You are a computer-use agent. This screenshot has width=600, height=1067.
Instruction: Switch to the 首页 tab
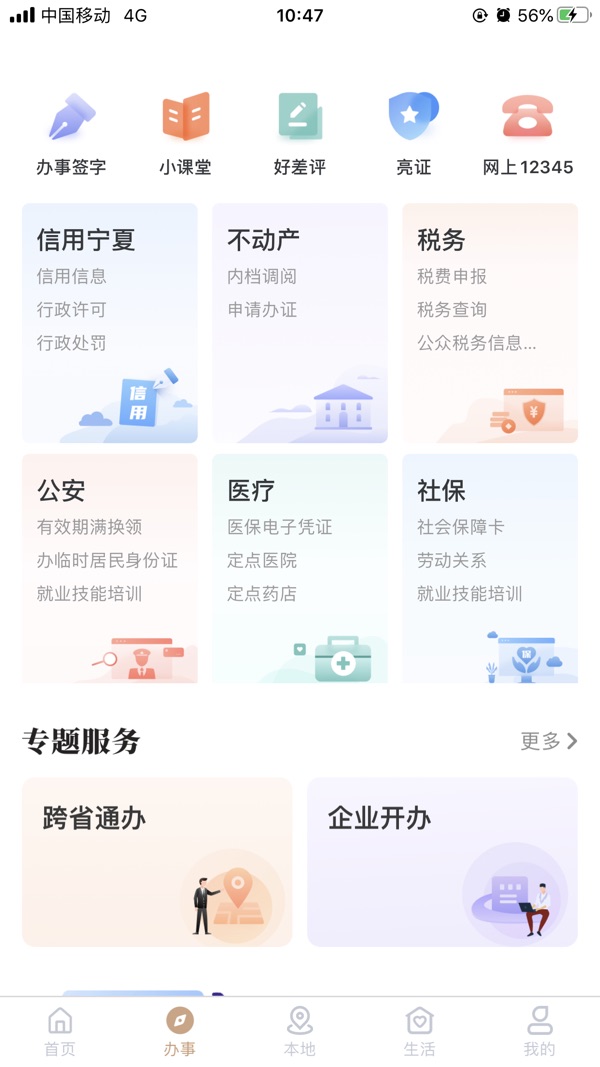click(60, 1032)
